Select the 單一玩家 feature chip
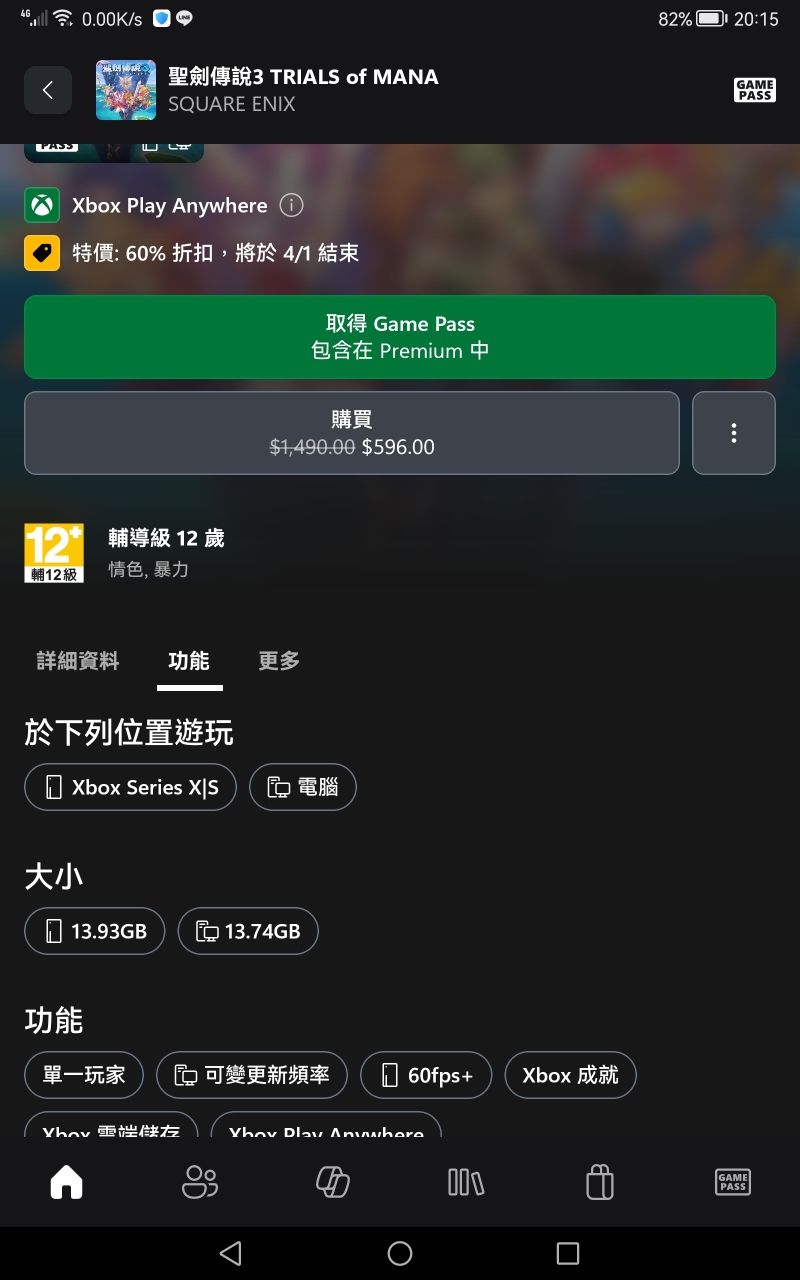The height and width of the screenshot is (1280, 800). 84,1075
